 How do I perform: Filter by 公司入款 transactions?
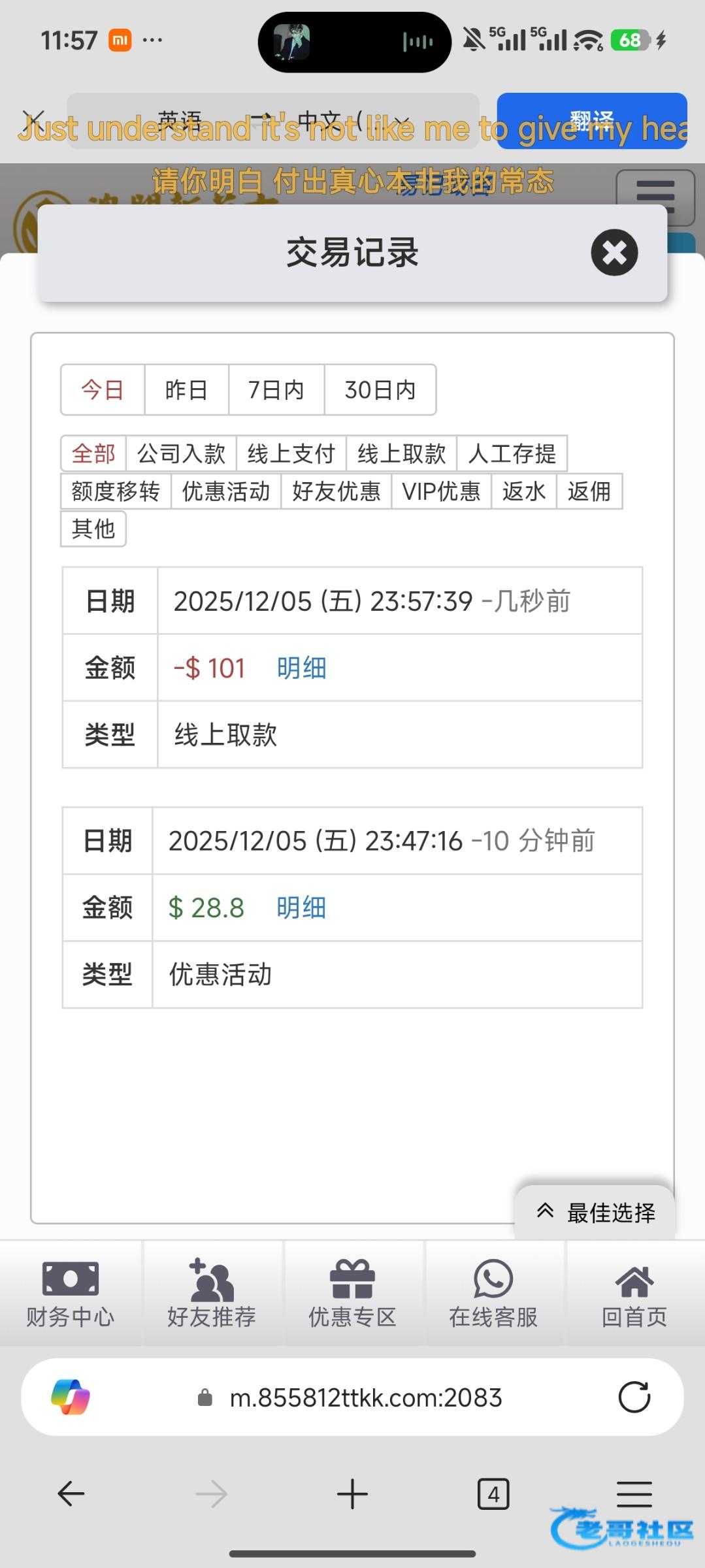tap(181, 453)
